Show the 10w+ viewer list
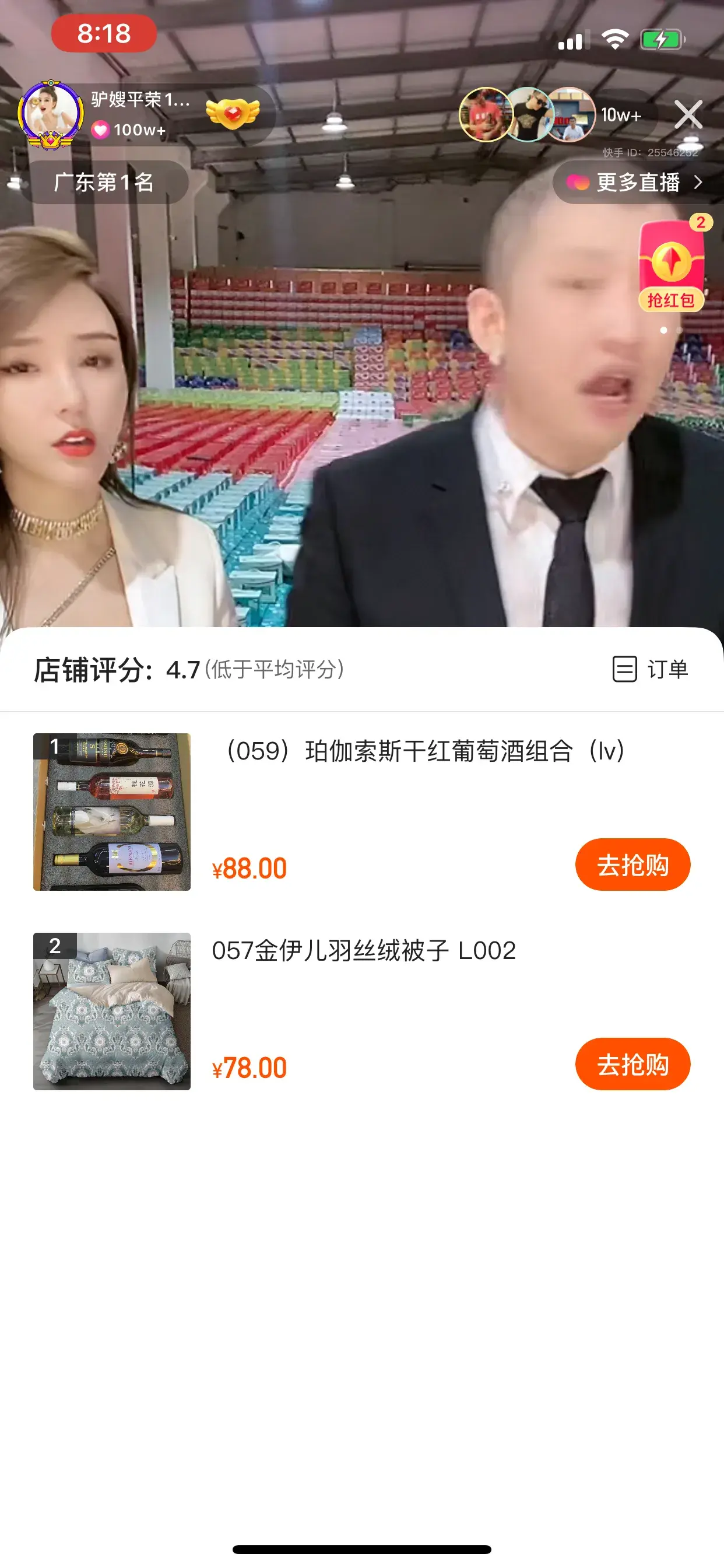The height and width of the screenshot is (1568, 724). click(621, 114)
